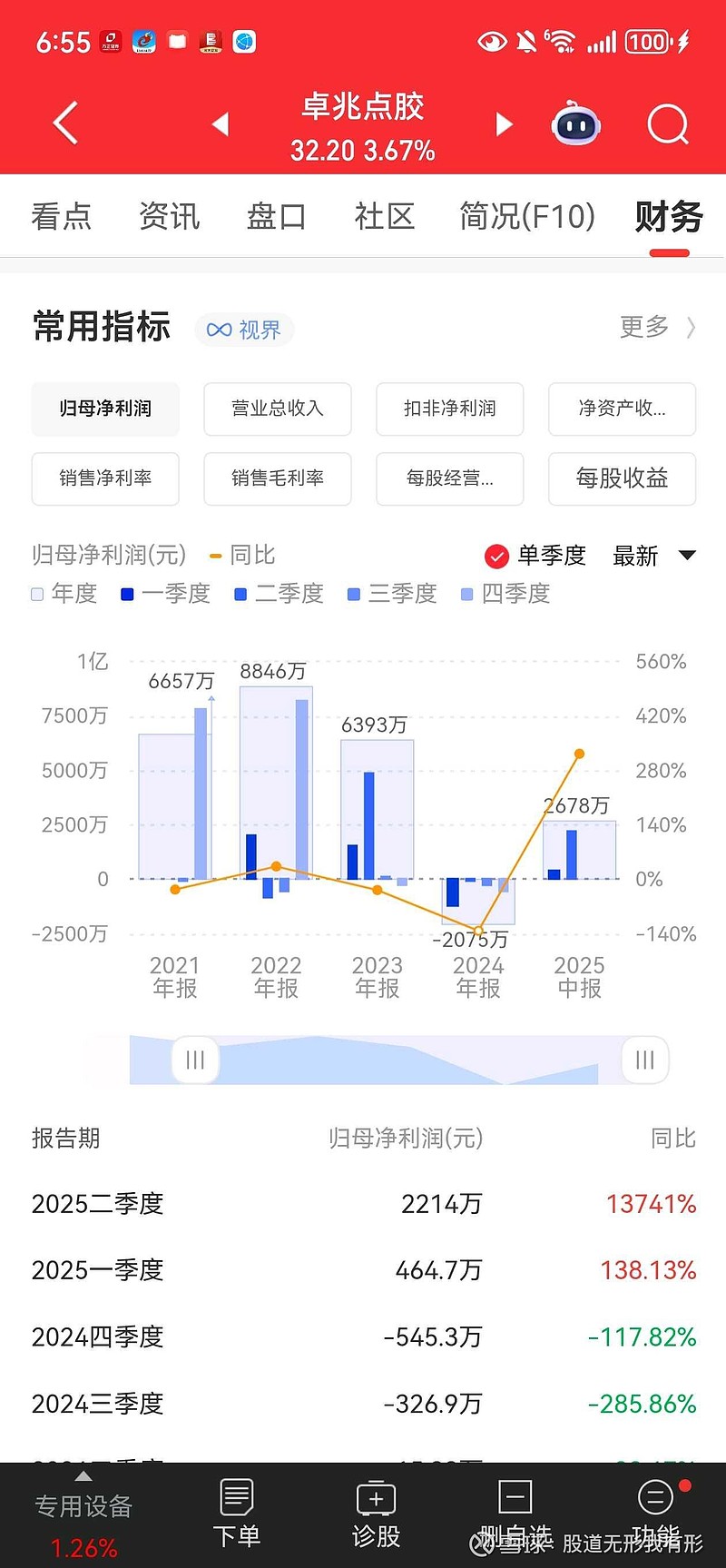726x1568 pixels.
Task: Open 视界 view for indicators
Action: coord(244,330)
